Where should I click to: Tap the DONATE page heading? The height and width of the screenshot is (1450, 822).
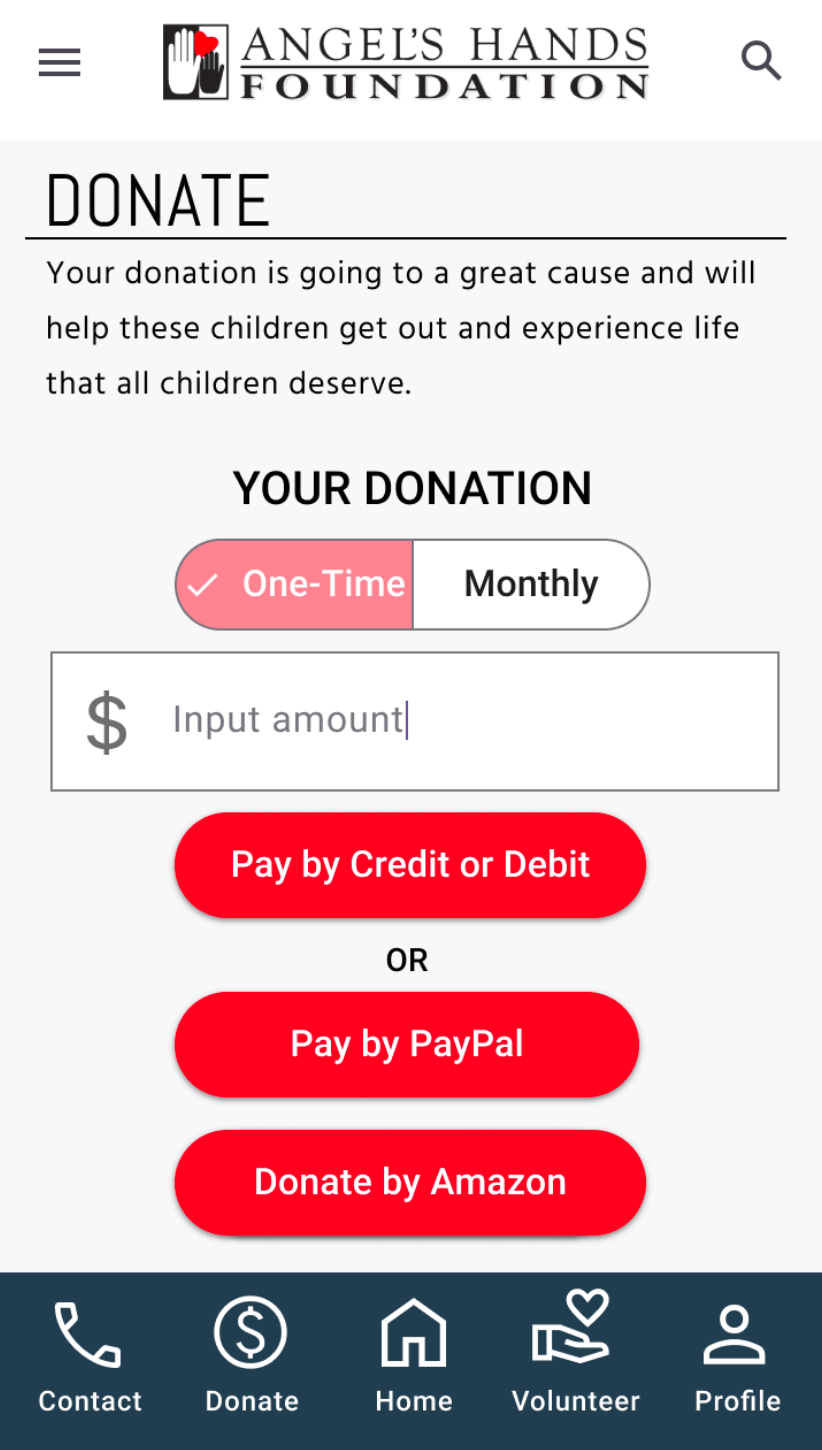(x=157, y=199)
